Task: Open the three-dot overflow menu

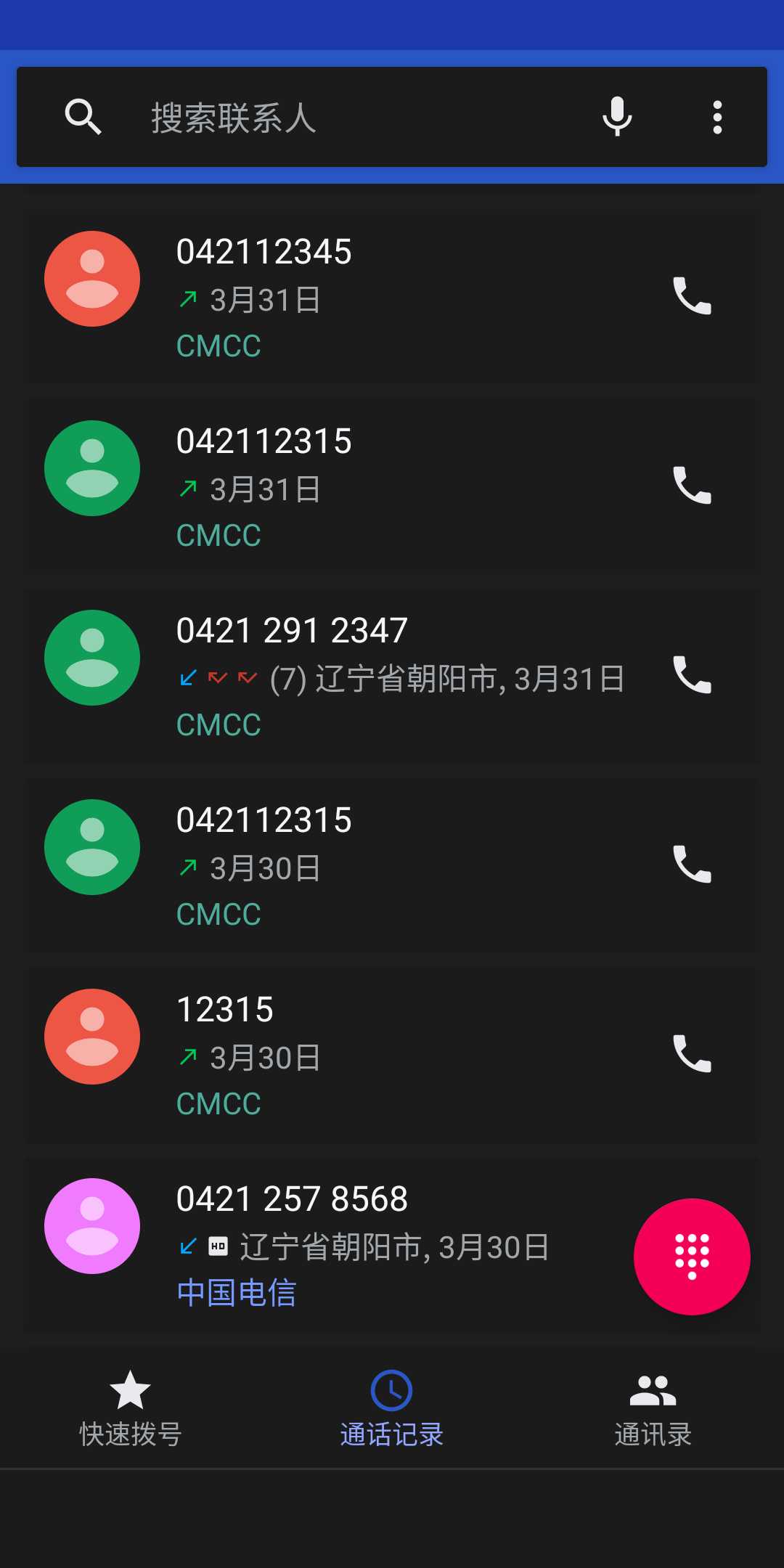Action: 717,117
